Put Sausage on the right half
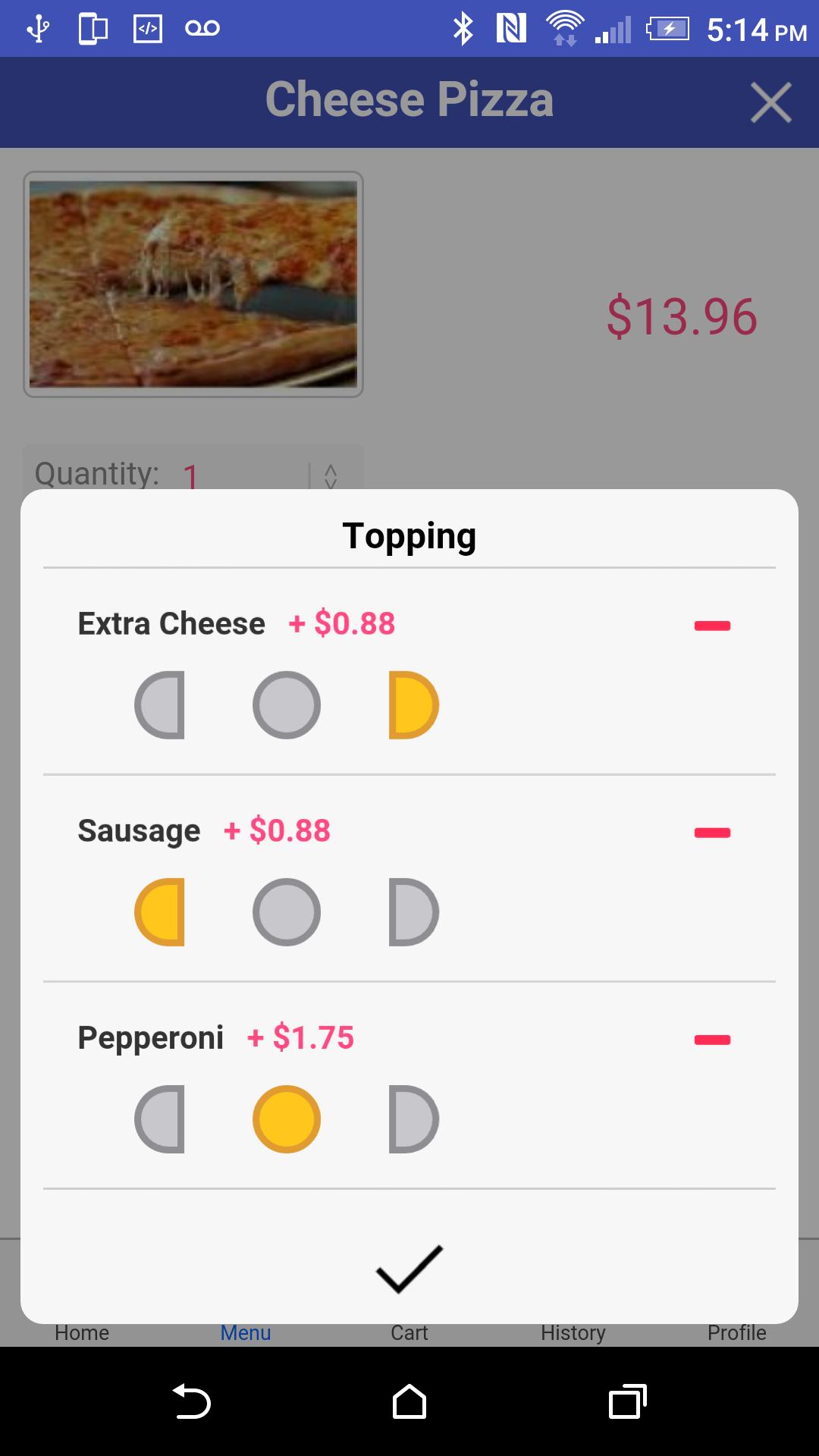 pyautogui.click(x=413, y=912)
